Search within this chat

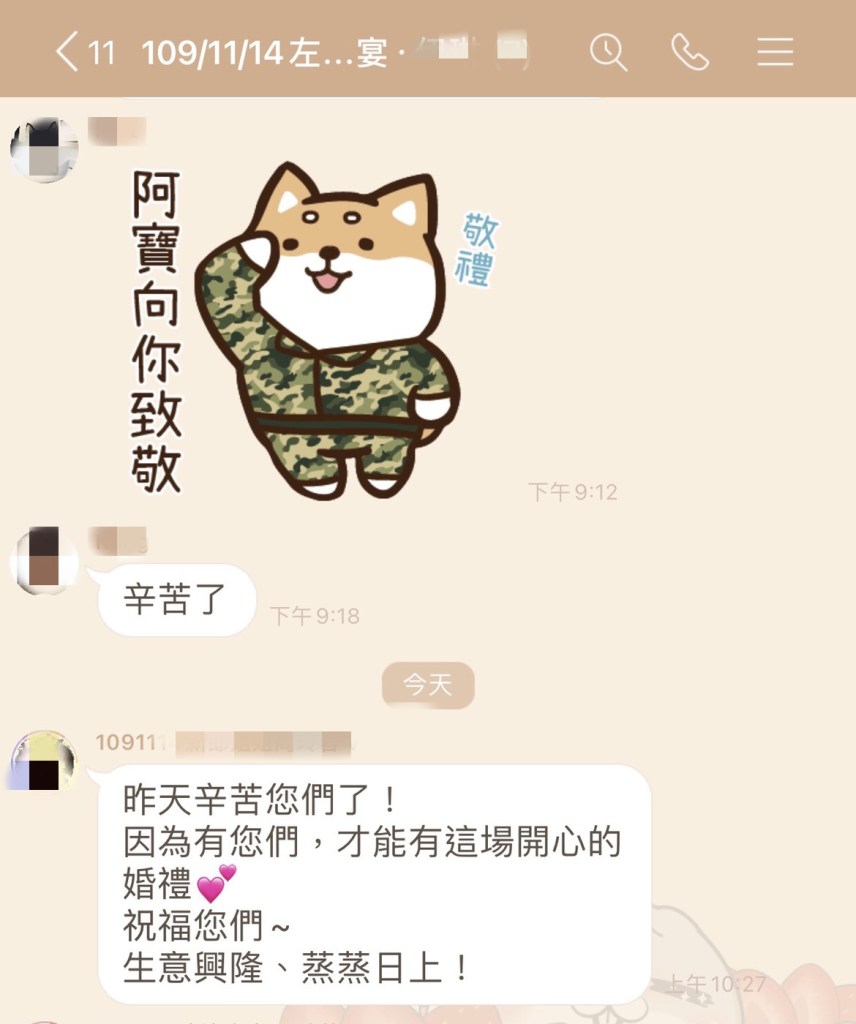[608, 52]
